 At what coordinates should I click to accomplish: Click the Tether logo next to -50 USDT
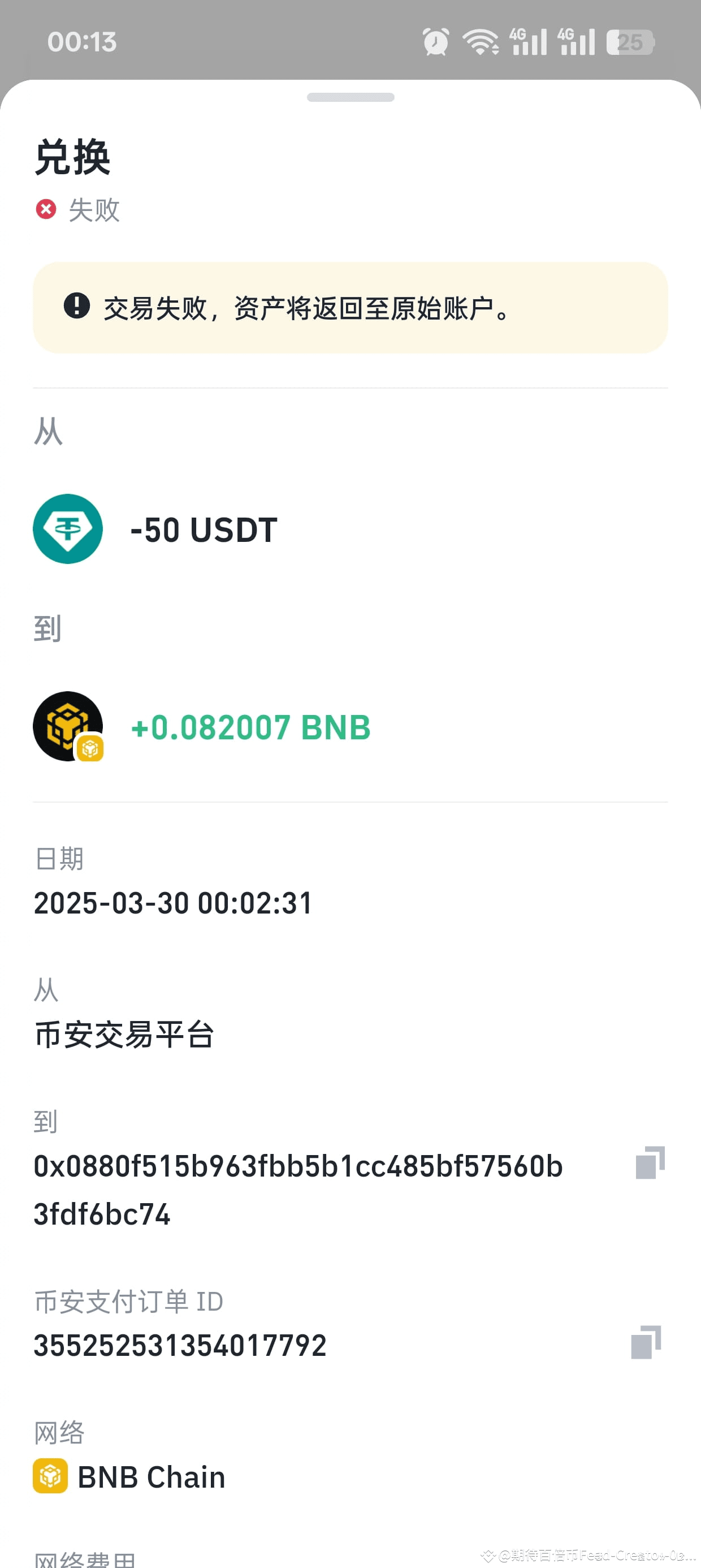[x=67, y=528]
